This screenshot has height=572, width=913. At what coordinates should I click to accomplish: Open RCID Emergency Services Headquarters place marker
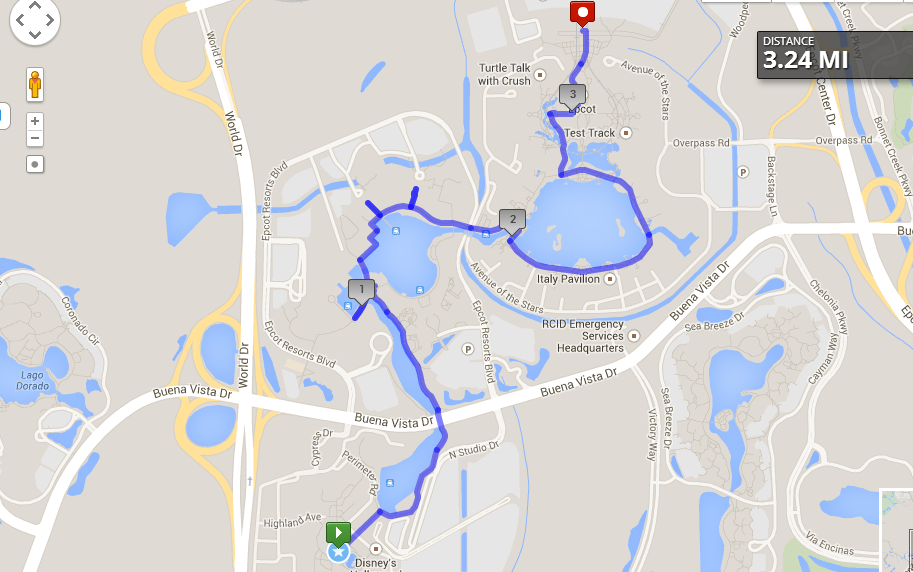[634, 336]
